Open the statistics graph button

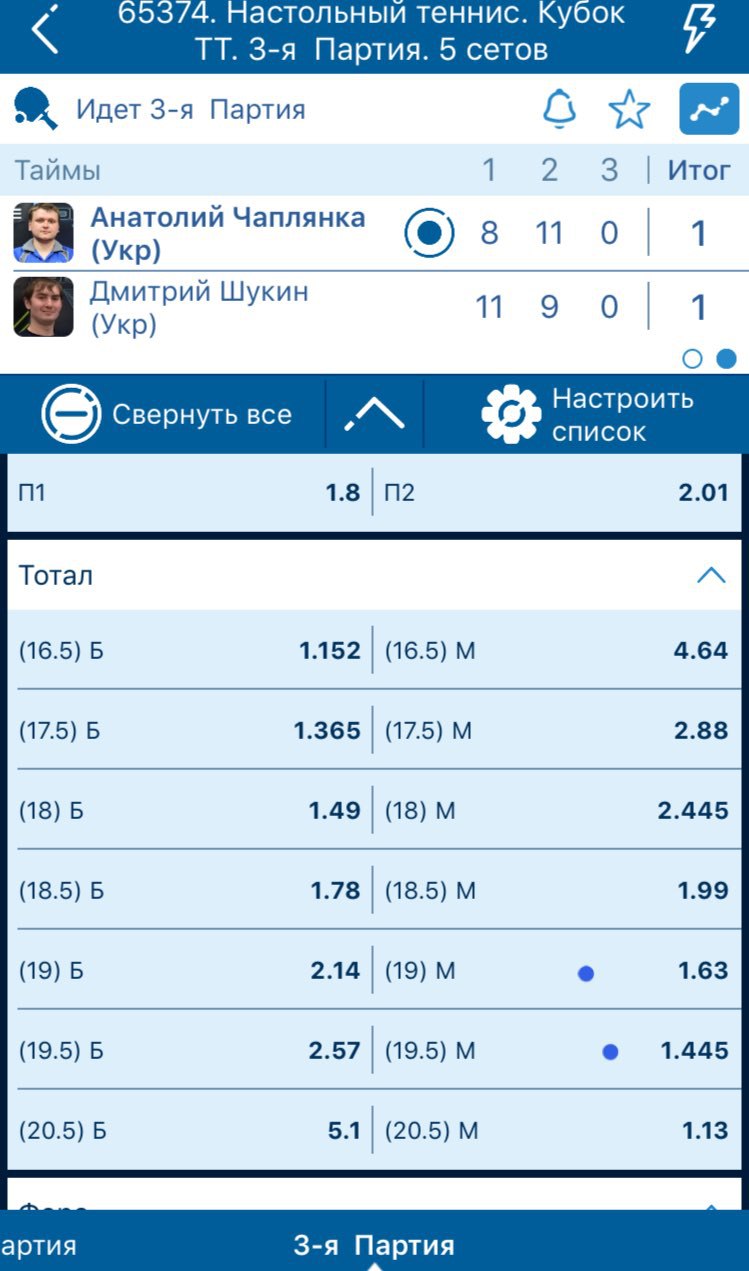(709, 109)
